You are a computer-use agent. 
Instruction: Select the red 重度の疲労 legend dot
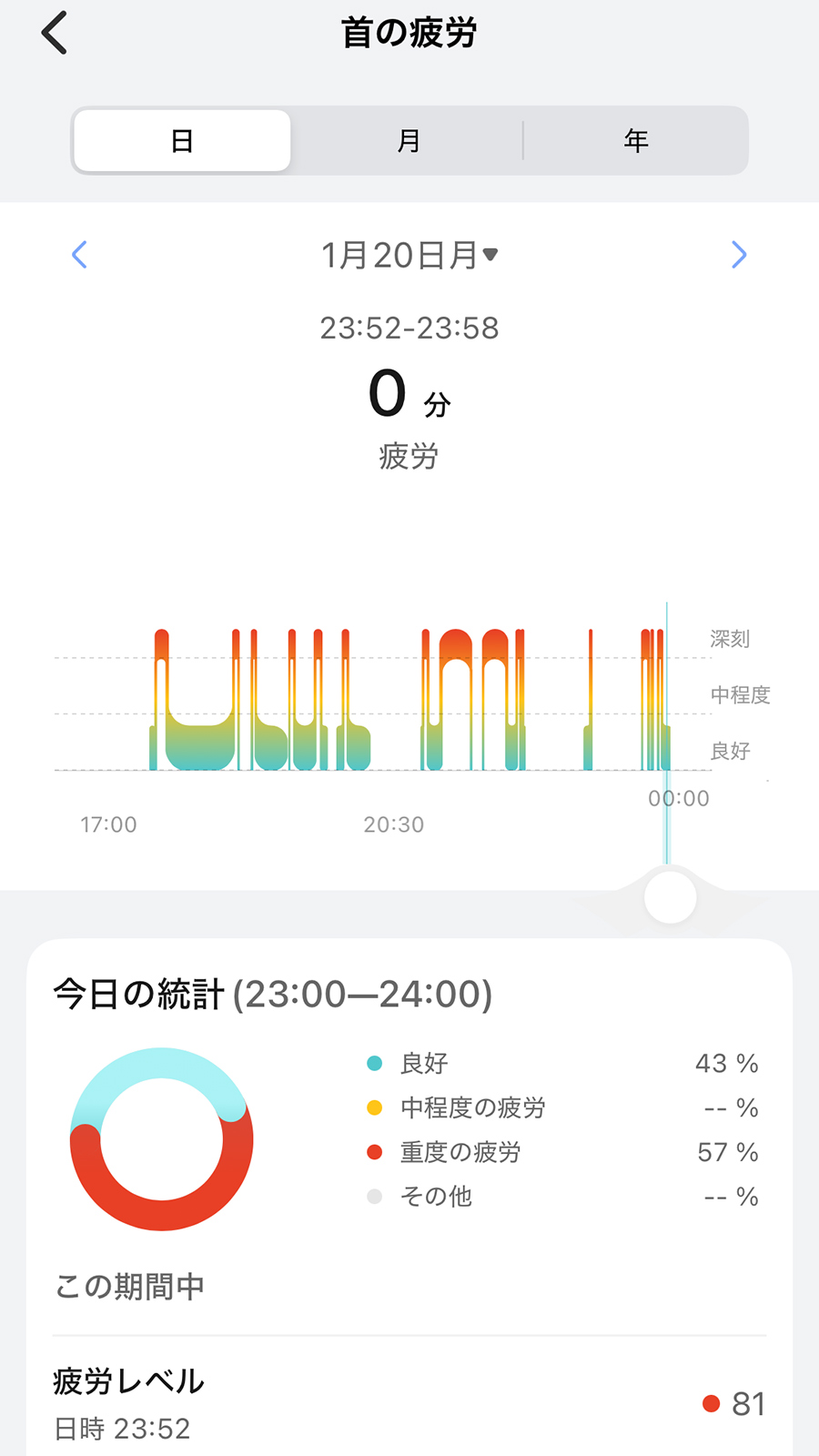374,1152
